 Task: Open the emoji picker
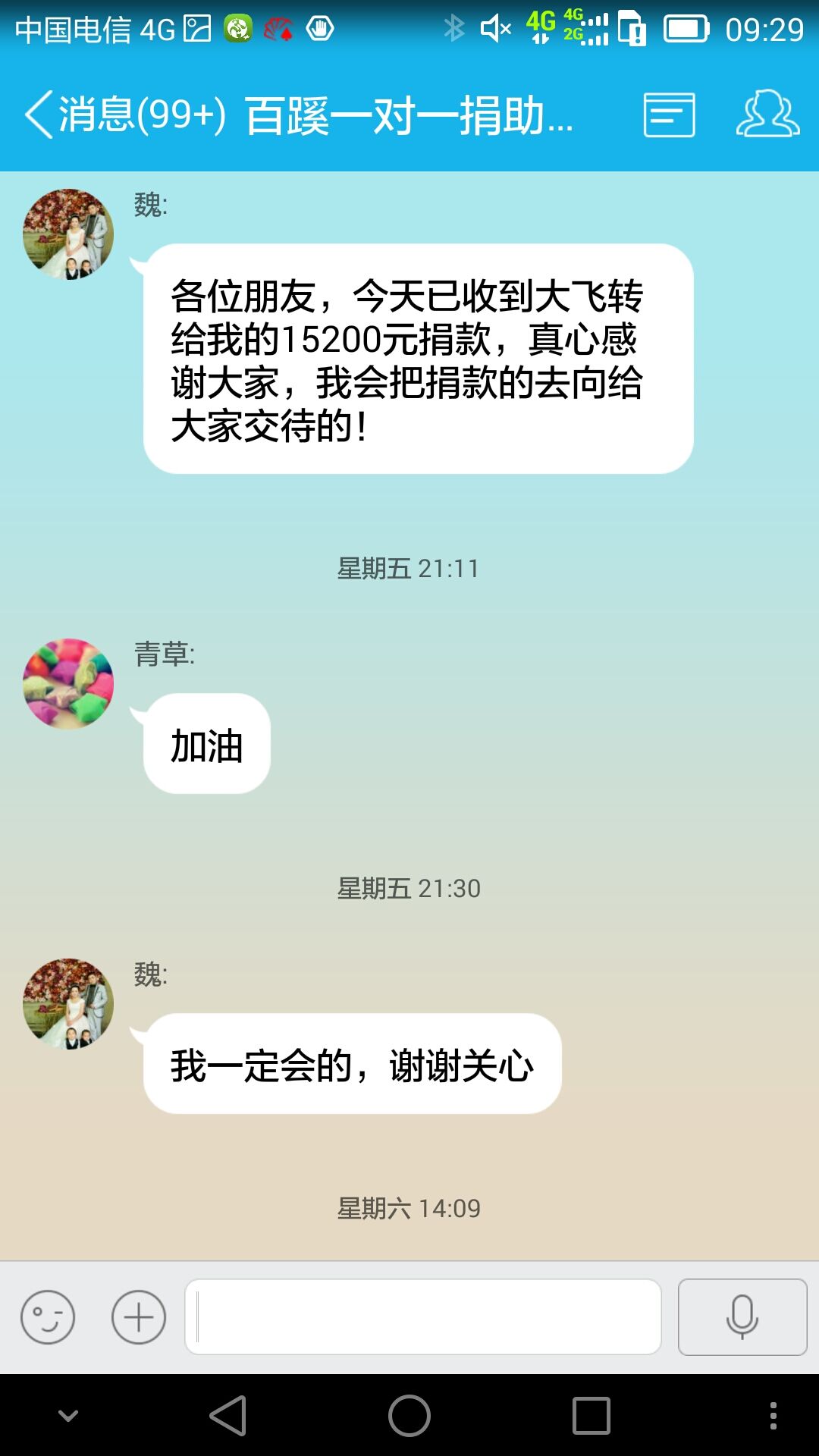[48, 1317]
